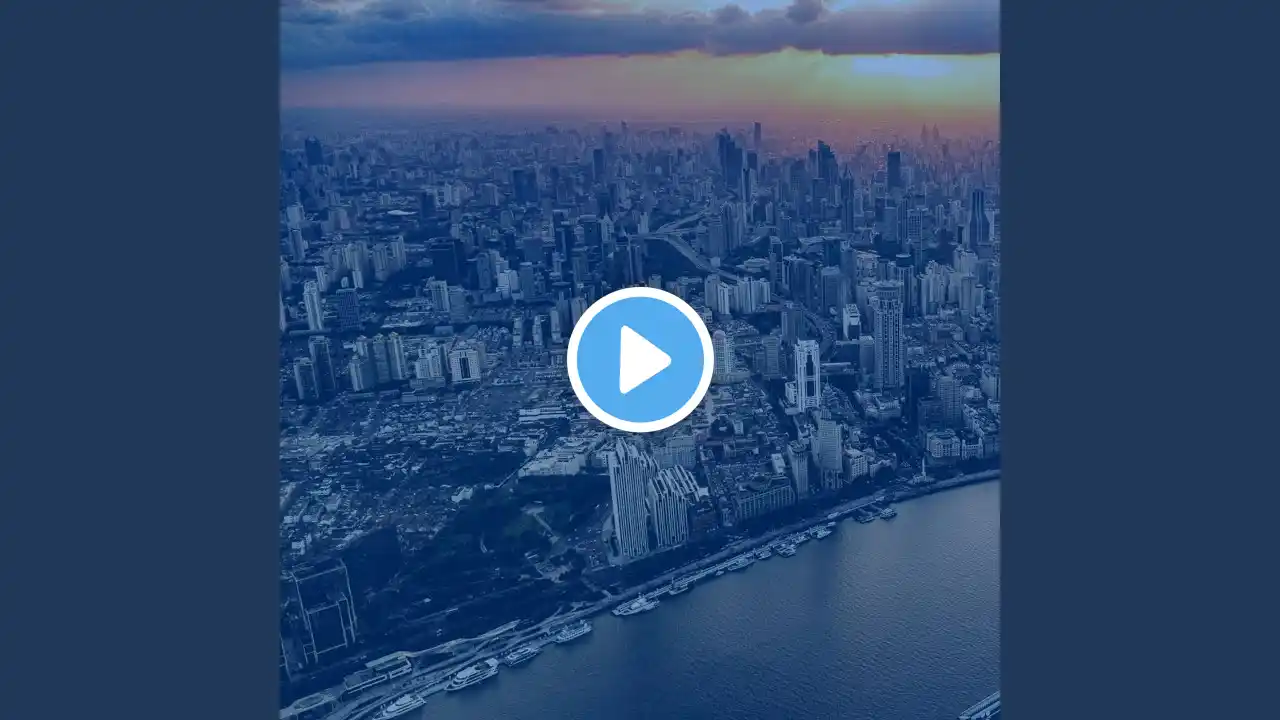Play the city skyline video
The height and width of the screenshot is (720, 1280).
[x=640, y=360]
